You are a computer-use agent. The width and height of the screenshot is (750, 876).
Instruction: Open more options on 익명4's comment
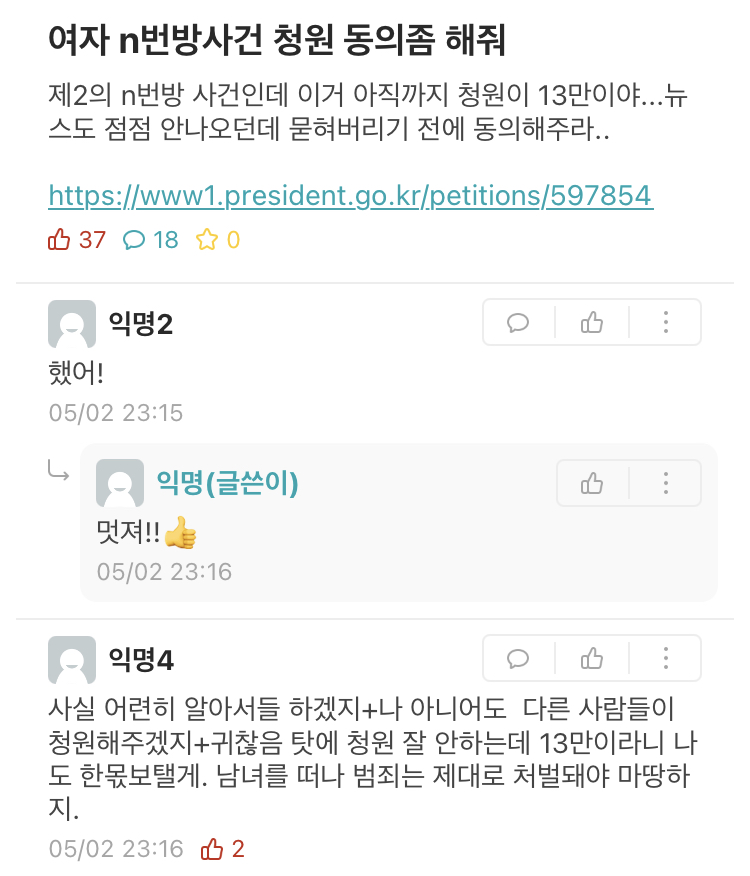coord(666,658)
